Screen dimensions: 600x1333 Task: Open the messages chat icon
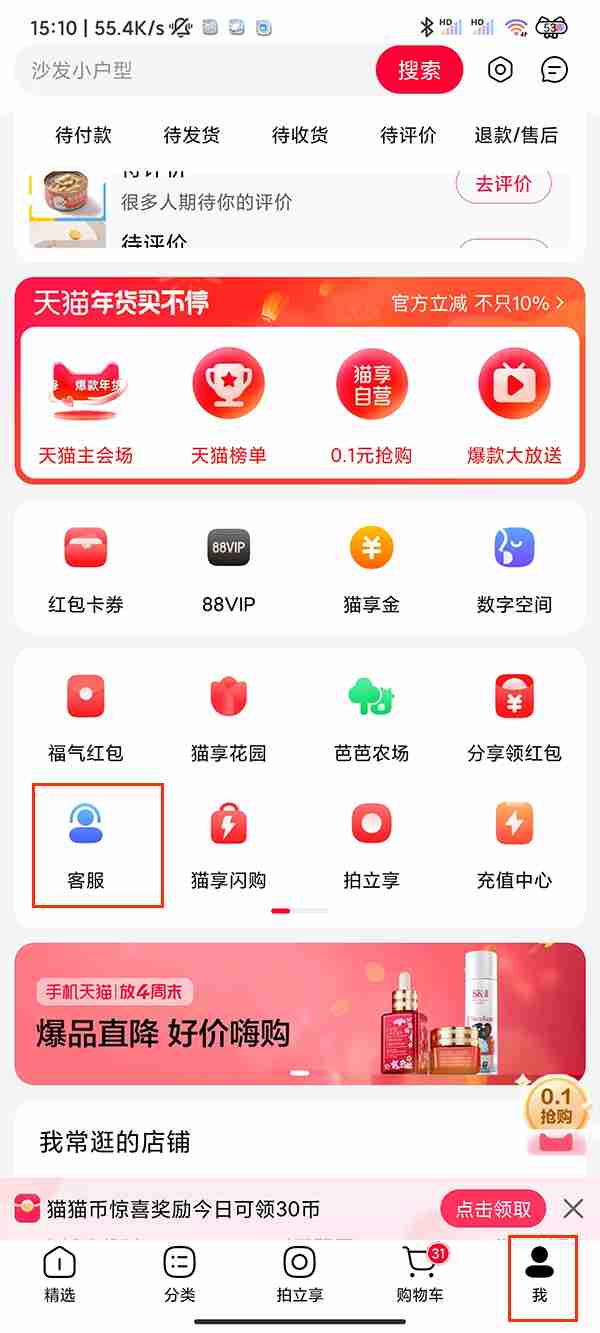[554, 70]
